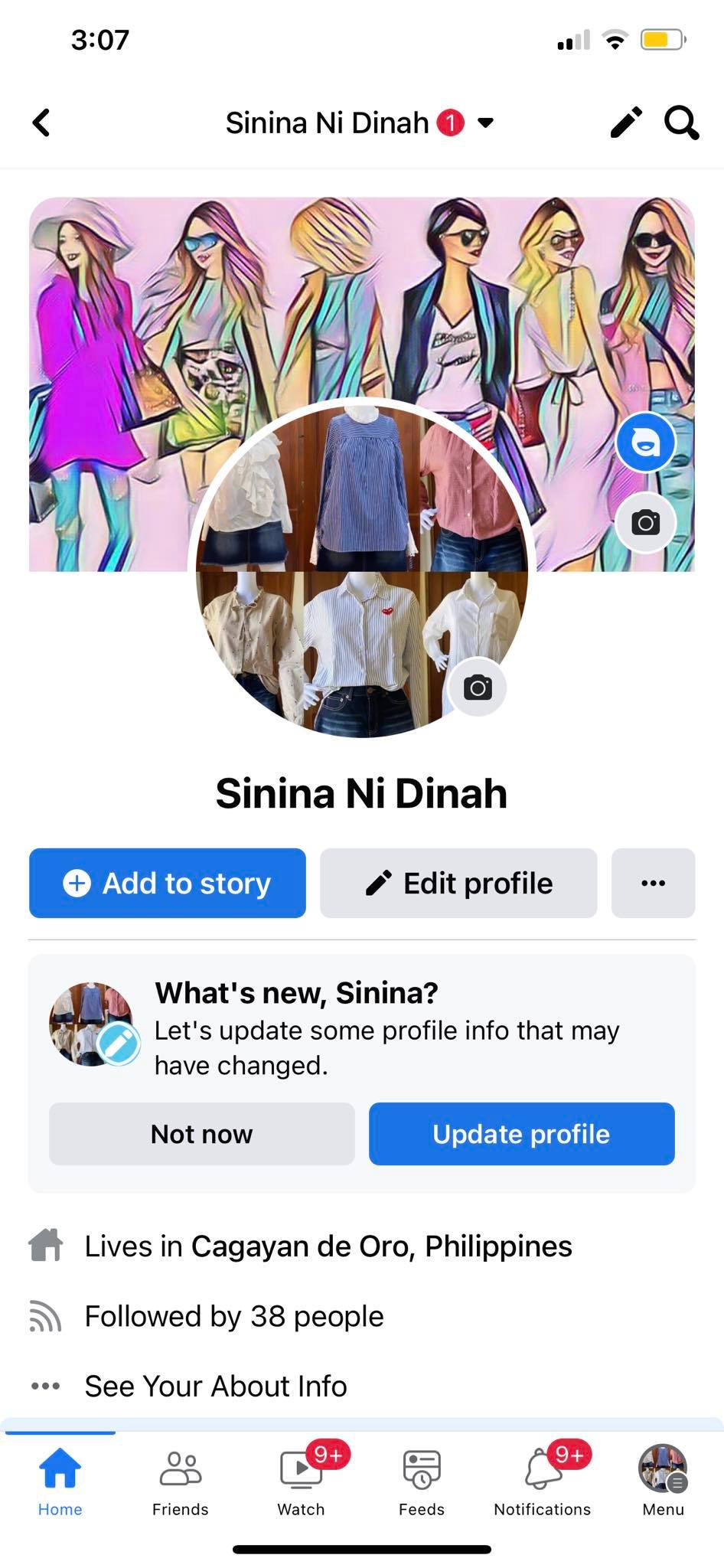Tap the pencil edit icon in the header
The image size is (724, 1568).
tap(625, 122)
